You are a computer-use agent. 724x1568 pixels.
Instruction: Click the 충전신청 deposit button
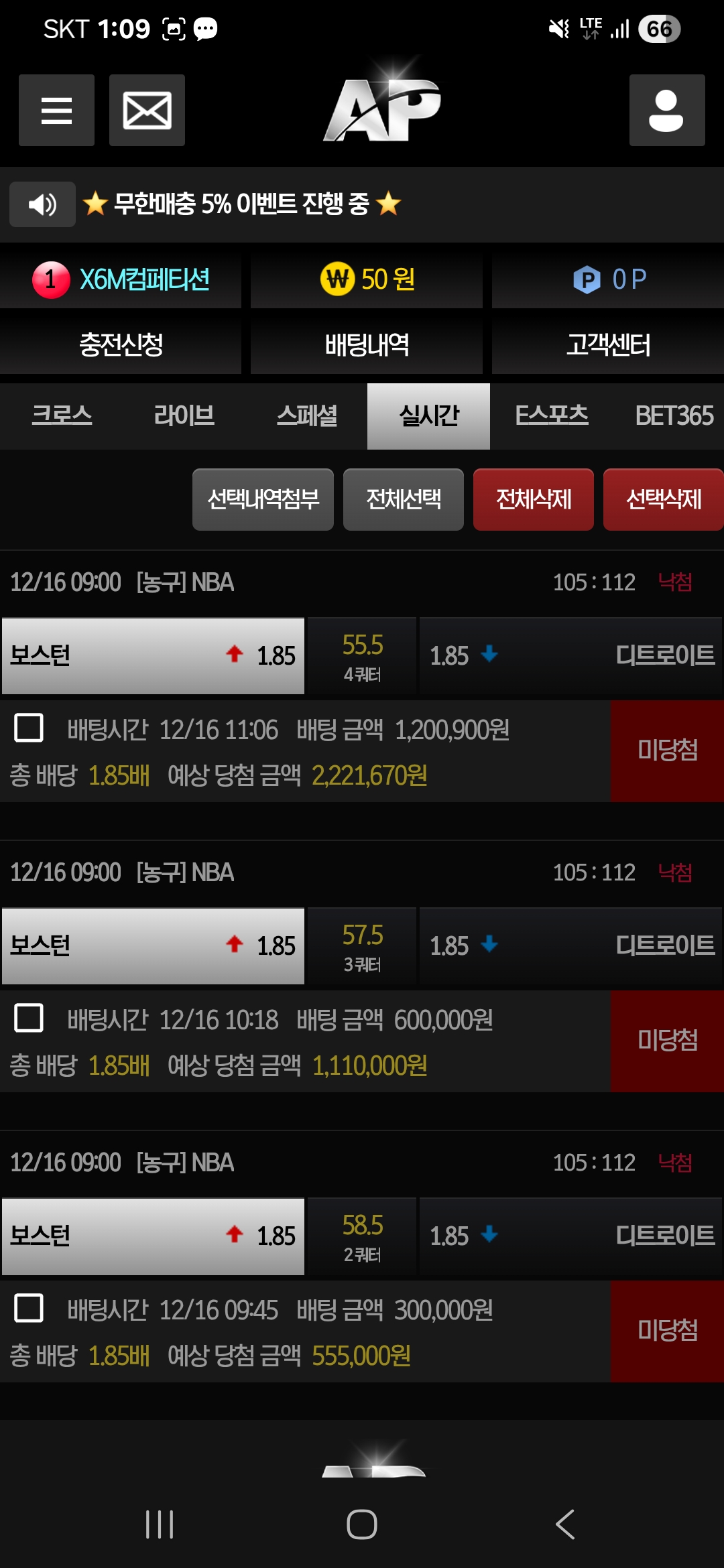tap(121, 345)
